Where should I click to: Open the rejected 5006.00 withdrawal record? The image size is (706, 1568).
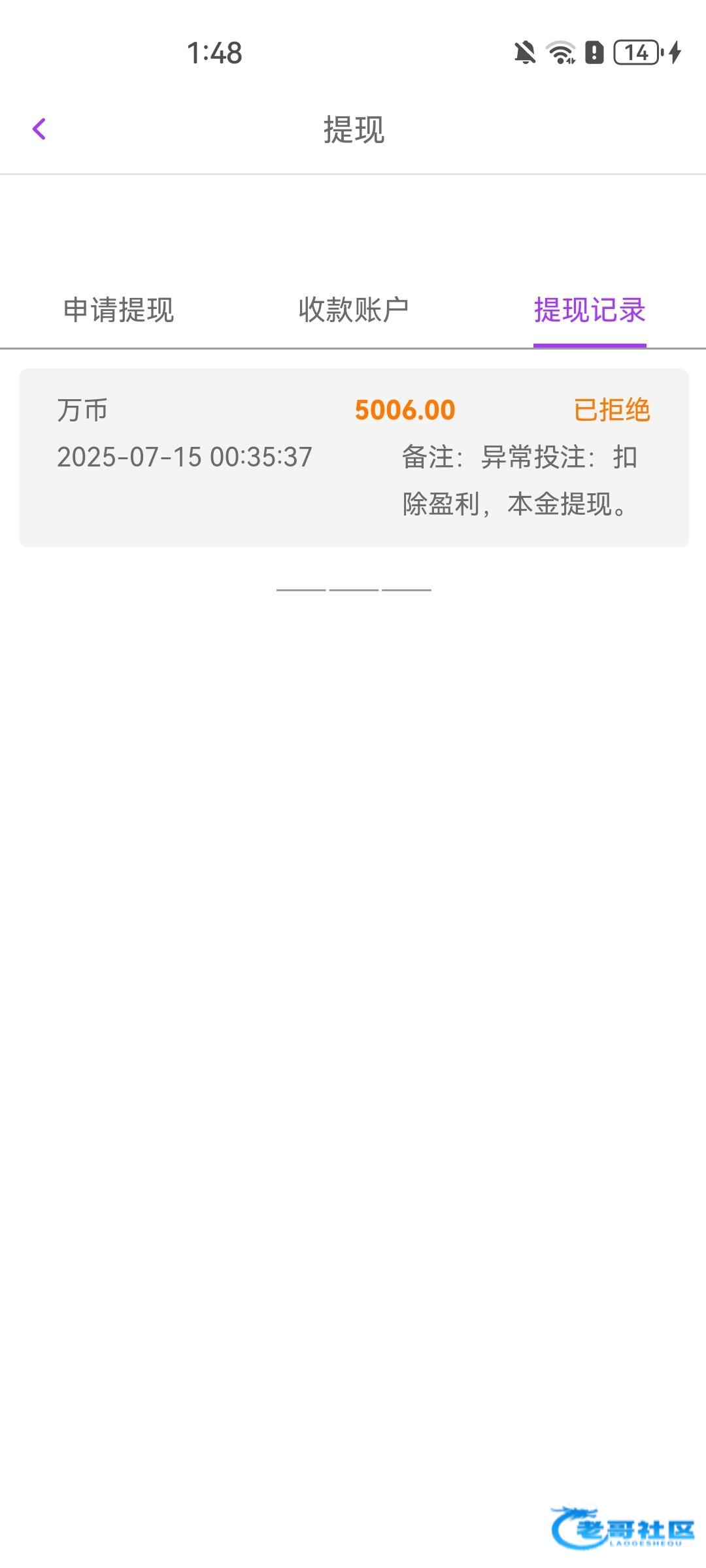point(354,457)
